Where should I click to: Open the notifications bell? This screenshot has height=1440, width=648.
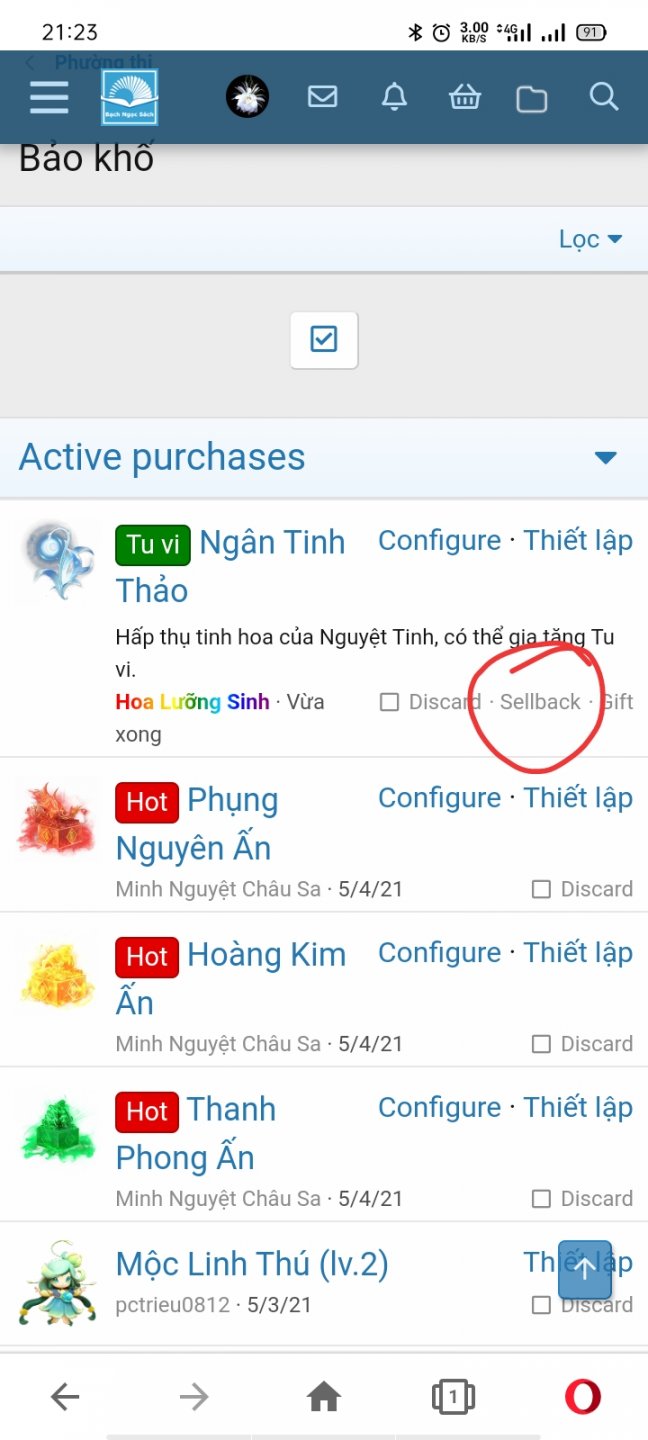[395, 97]
